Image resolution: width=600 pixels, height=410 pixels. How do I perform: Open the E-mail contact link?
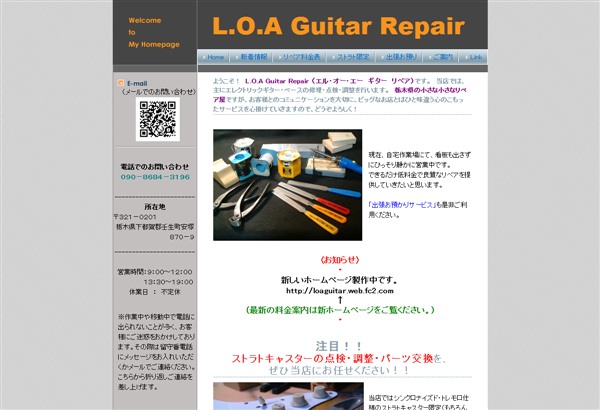[x=137, y=83]
